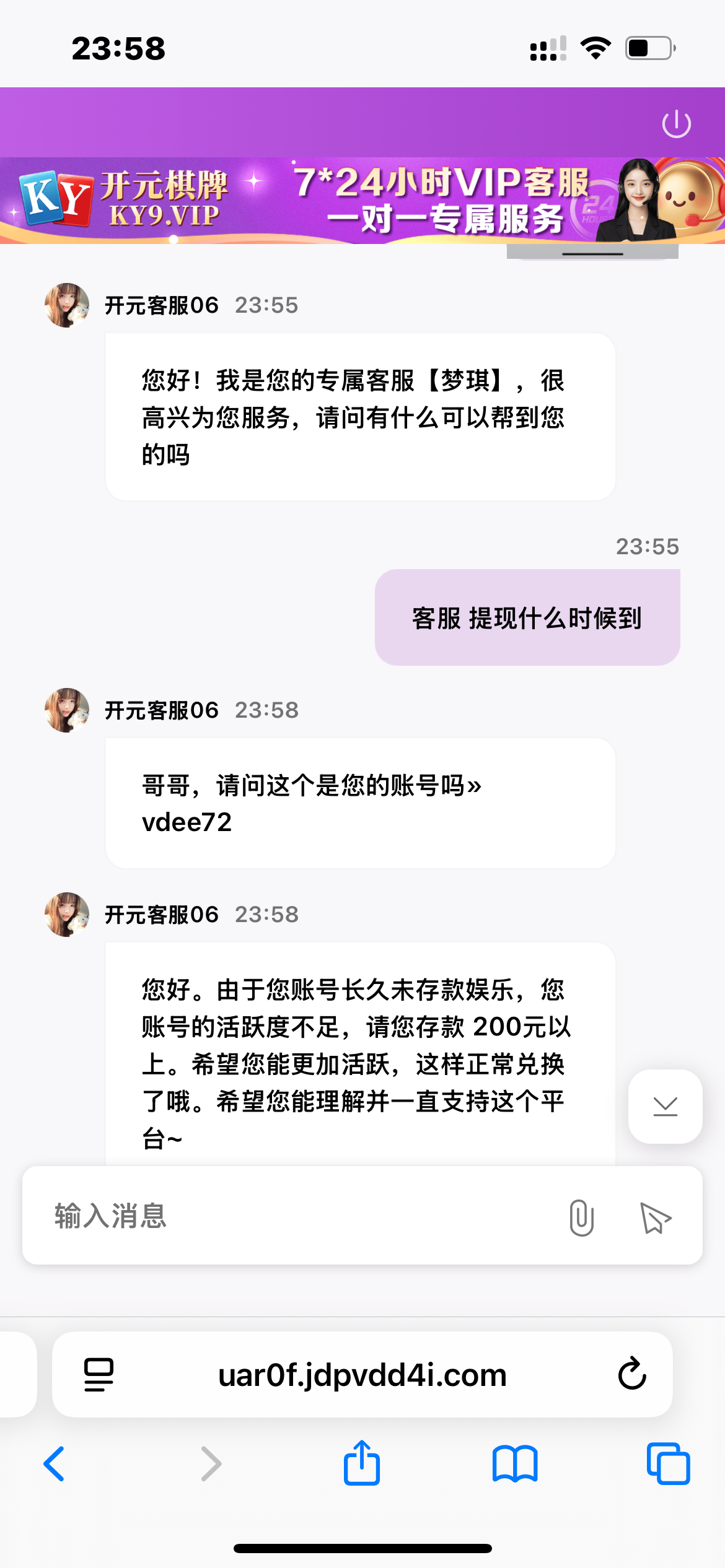
Task: Tap the power icon to end chat
Action: [x=676, y=124]
